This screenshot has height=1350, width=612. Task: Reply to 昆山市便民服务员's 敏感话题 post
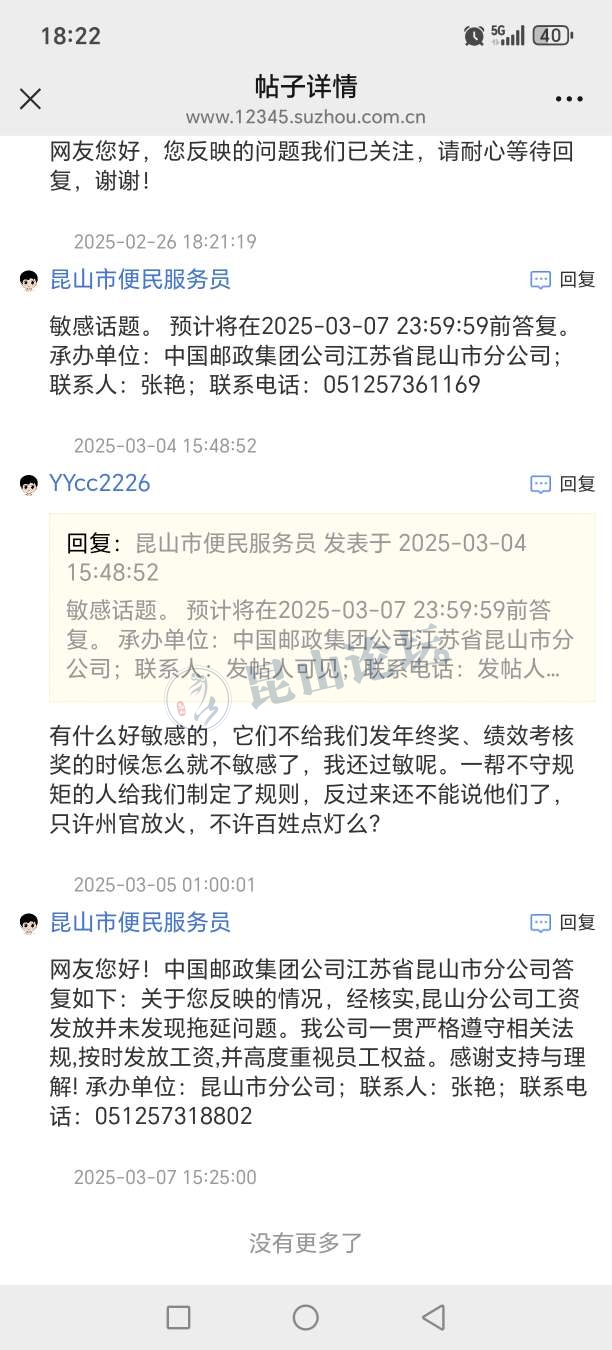pos(563,280)
